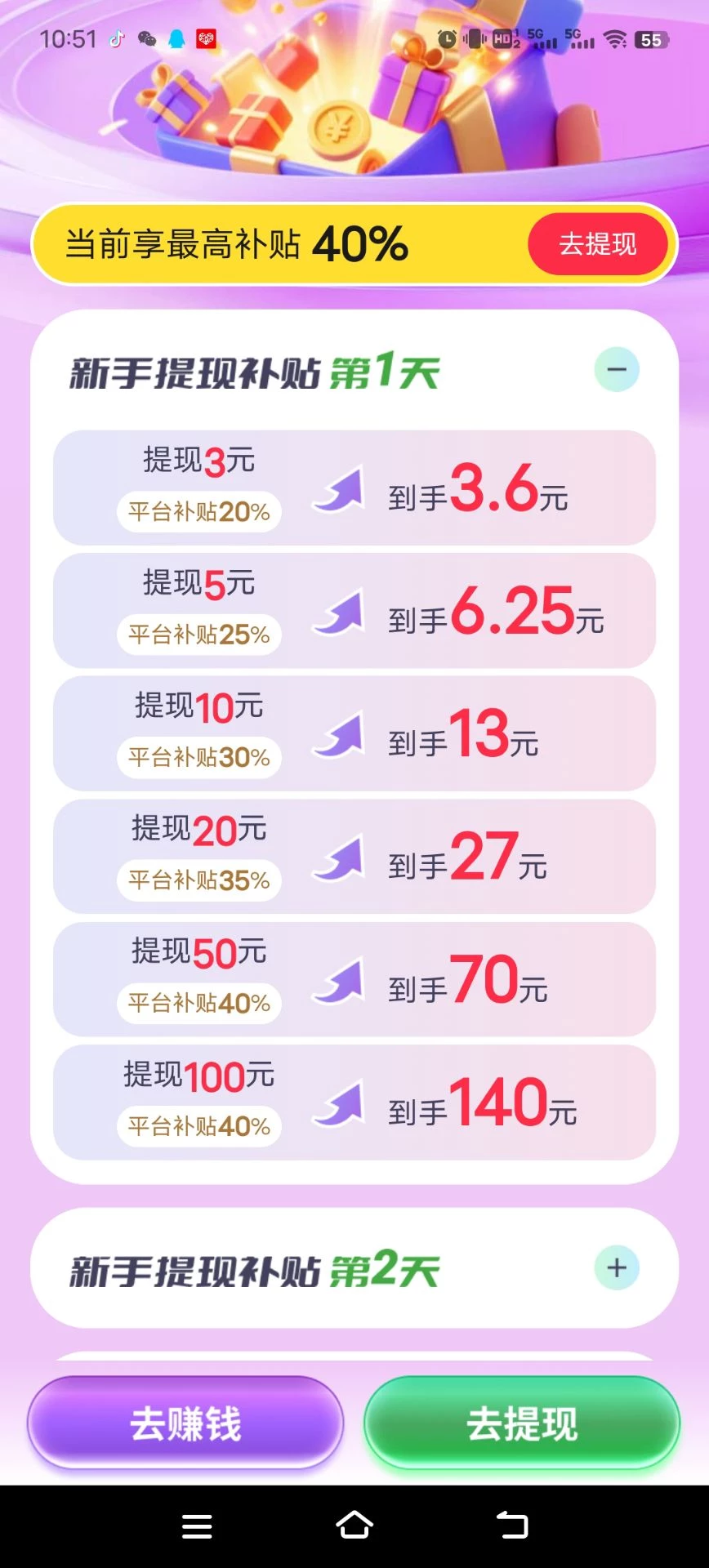The image size is (709, 1568).
Task: Tap the purple 去赚钱 button
Action: pos(185,1423)
